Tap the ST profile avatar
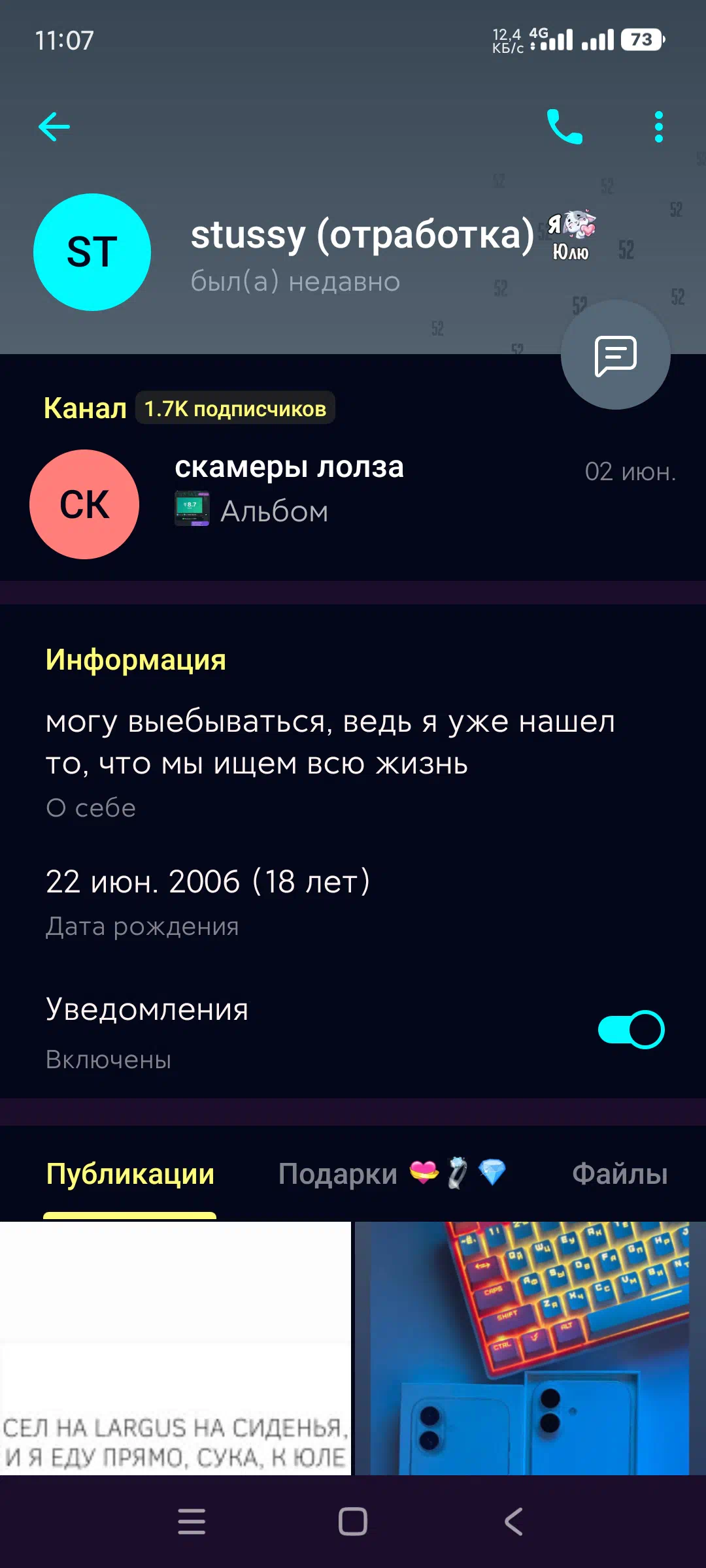The image size is (706, 1568). (92, 252)
